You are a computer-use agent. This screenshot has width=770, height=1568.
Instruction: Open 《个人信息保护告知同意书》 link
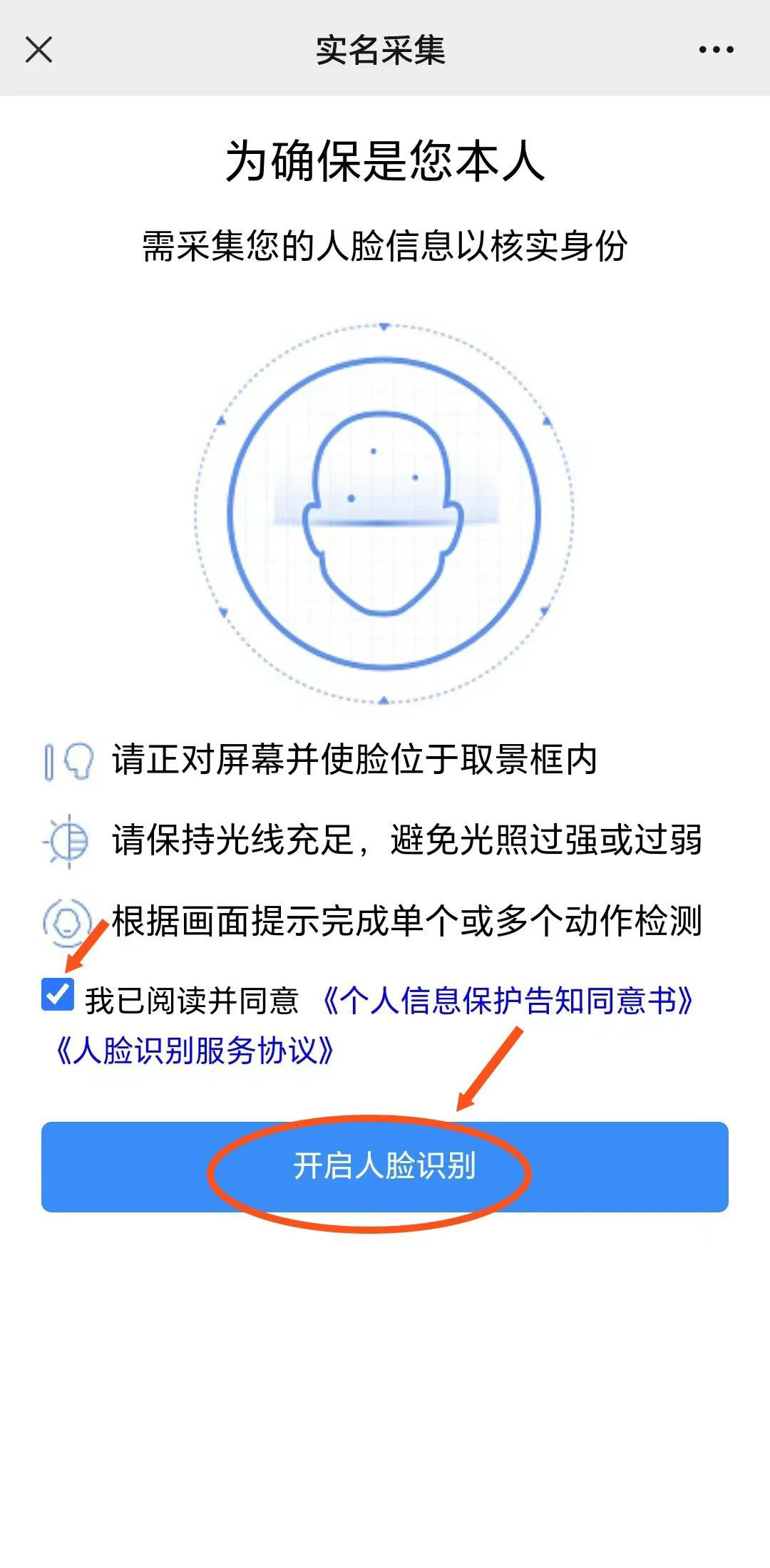(506, 1001)
